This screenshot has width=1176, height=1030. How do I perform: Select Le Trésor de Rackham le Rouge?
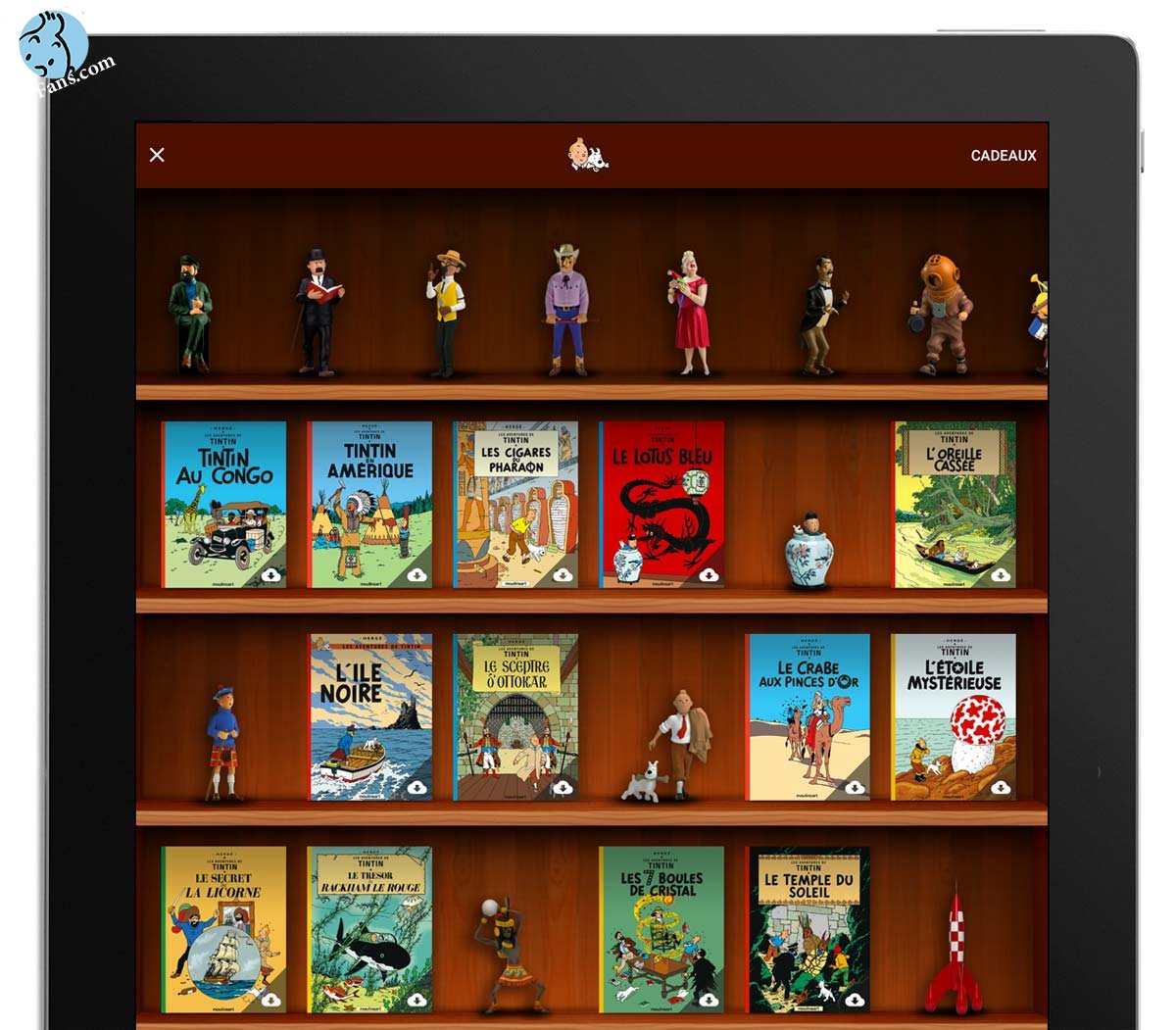pos(370,929)
